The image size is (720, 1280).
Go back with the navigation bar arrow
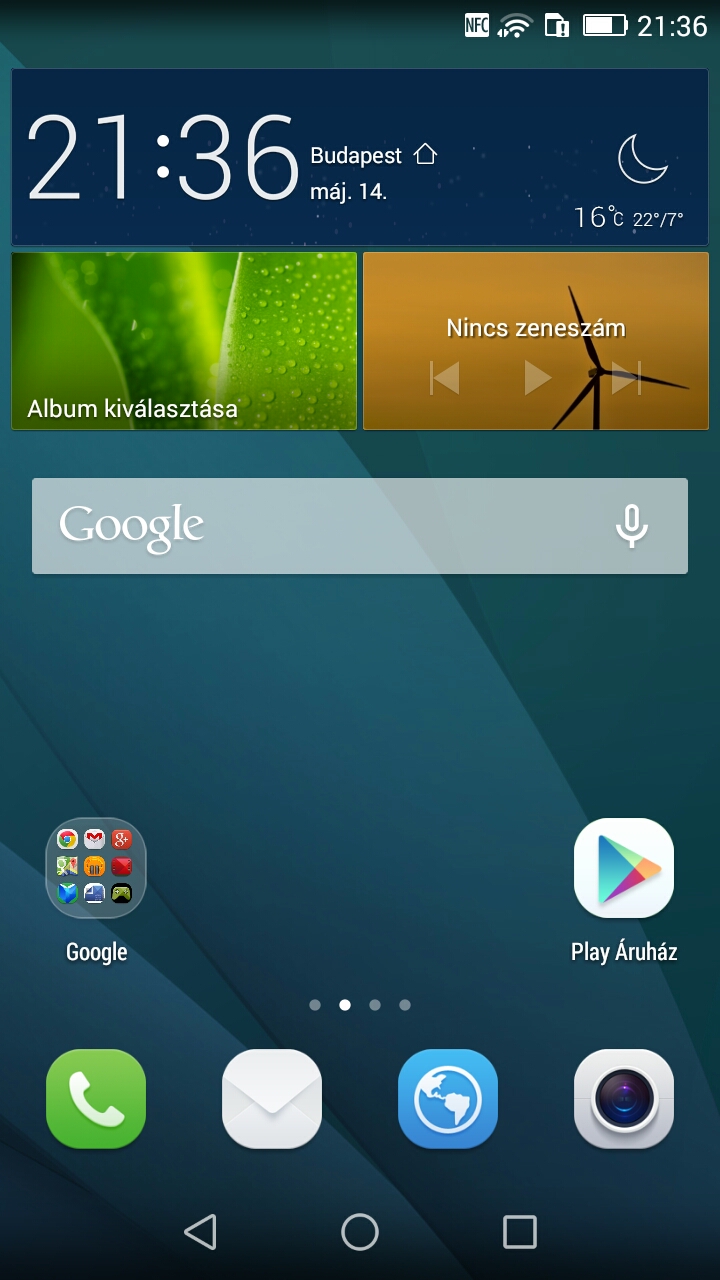[x=201, y=1232]
